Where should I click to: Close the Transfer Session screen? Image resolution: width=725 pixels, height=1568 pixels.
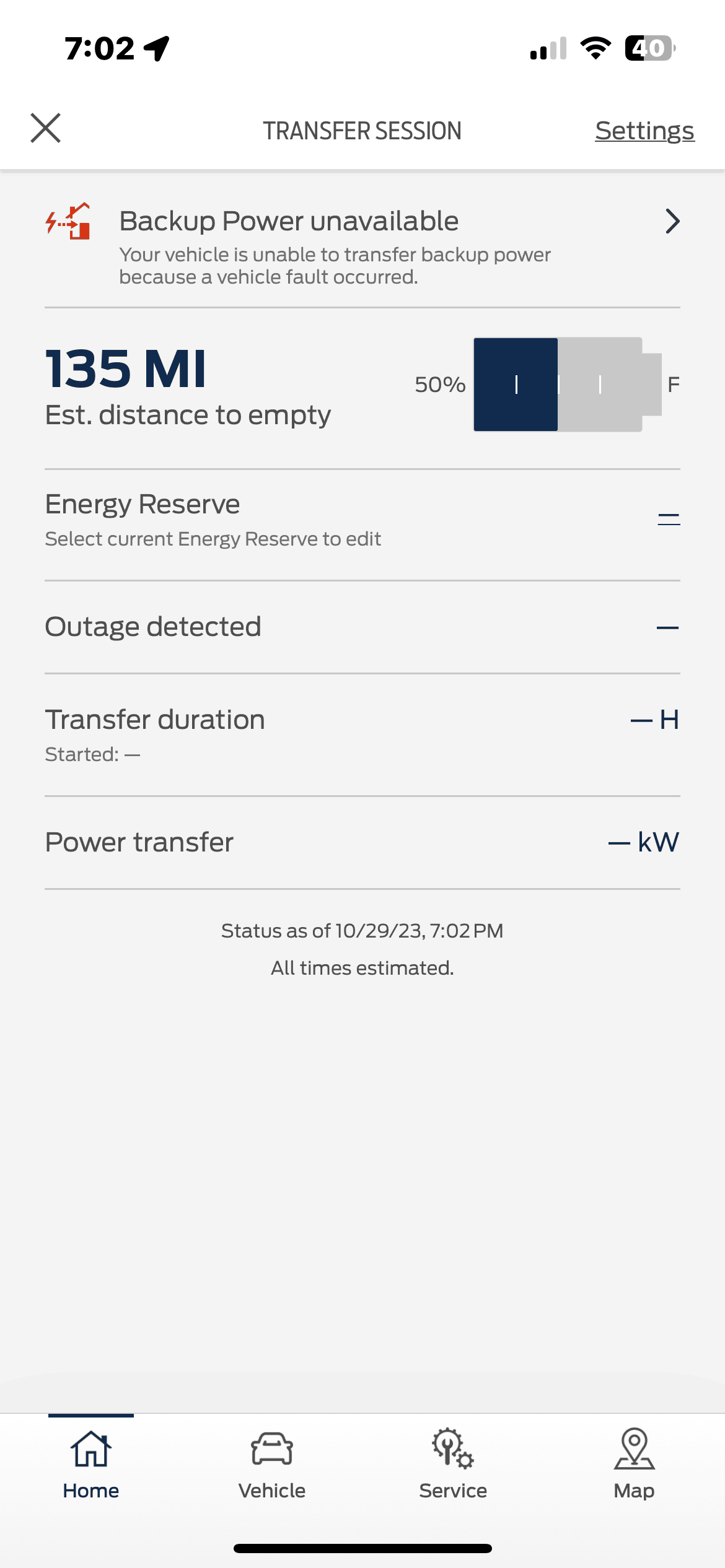[46, 128]
